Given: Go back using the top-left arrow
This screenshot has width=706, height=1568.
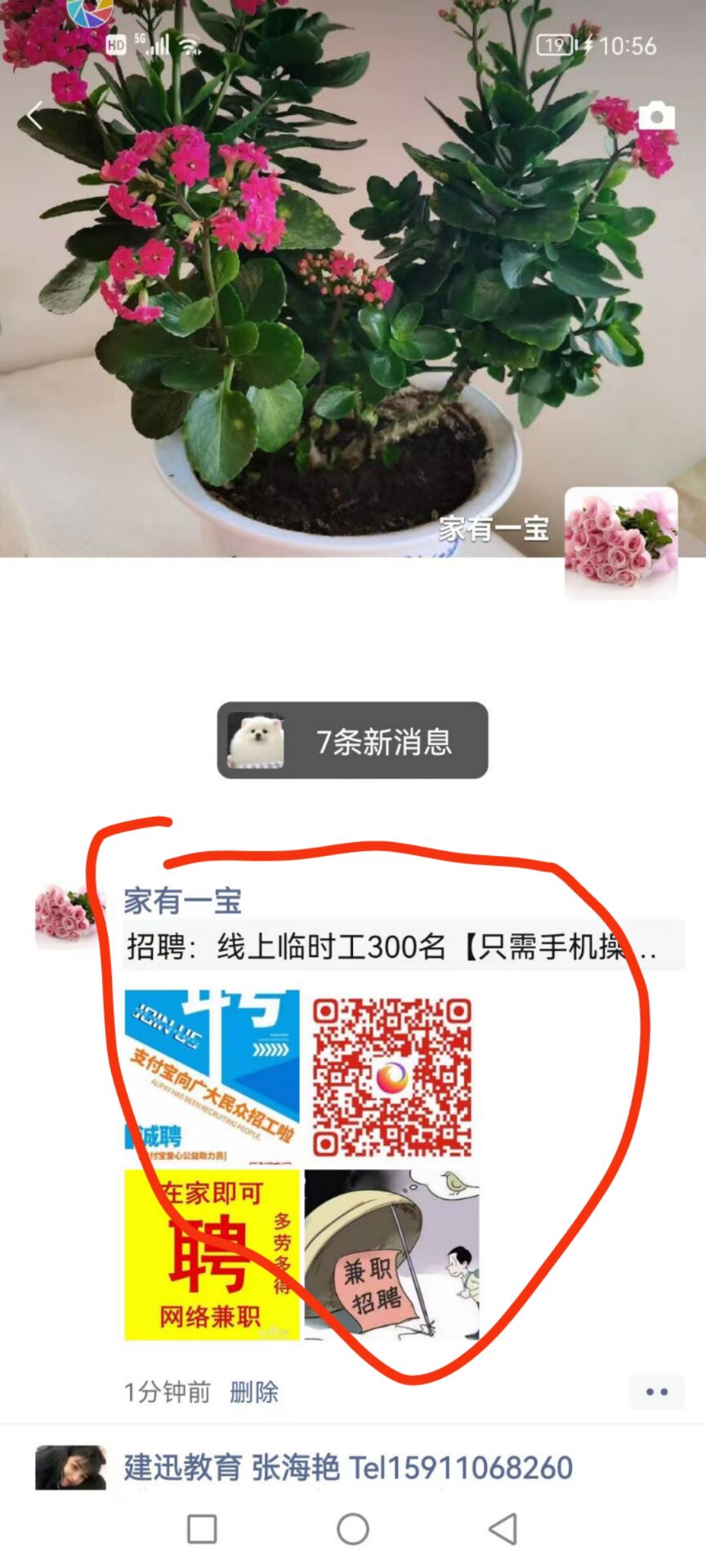Looking at the screenshot, I should pyautogui.click(x=34, y=116).
